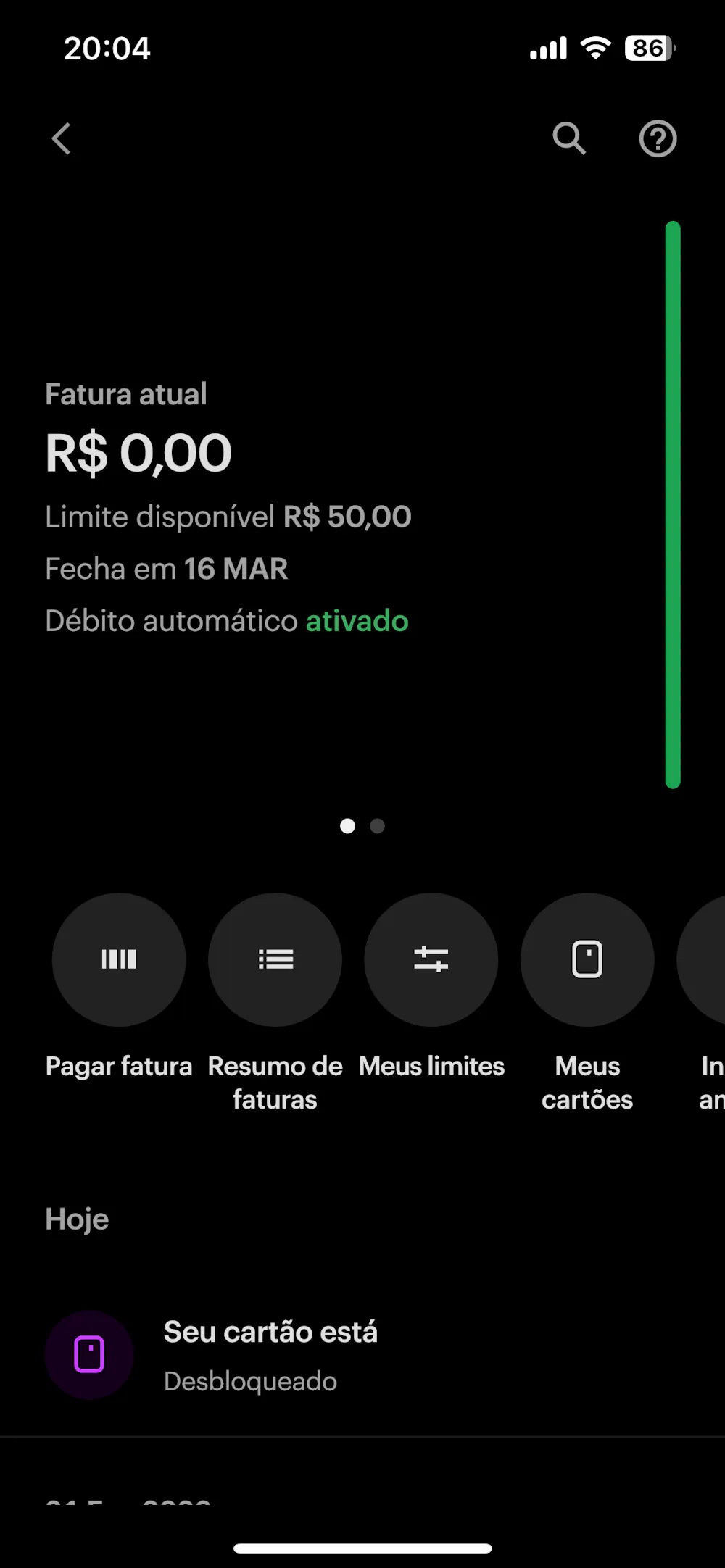Select the second page indicator dot
725x1568 pixels.
(x=377, y=826)
